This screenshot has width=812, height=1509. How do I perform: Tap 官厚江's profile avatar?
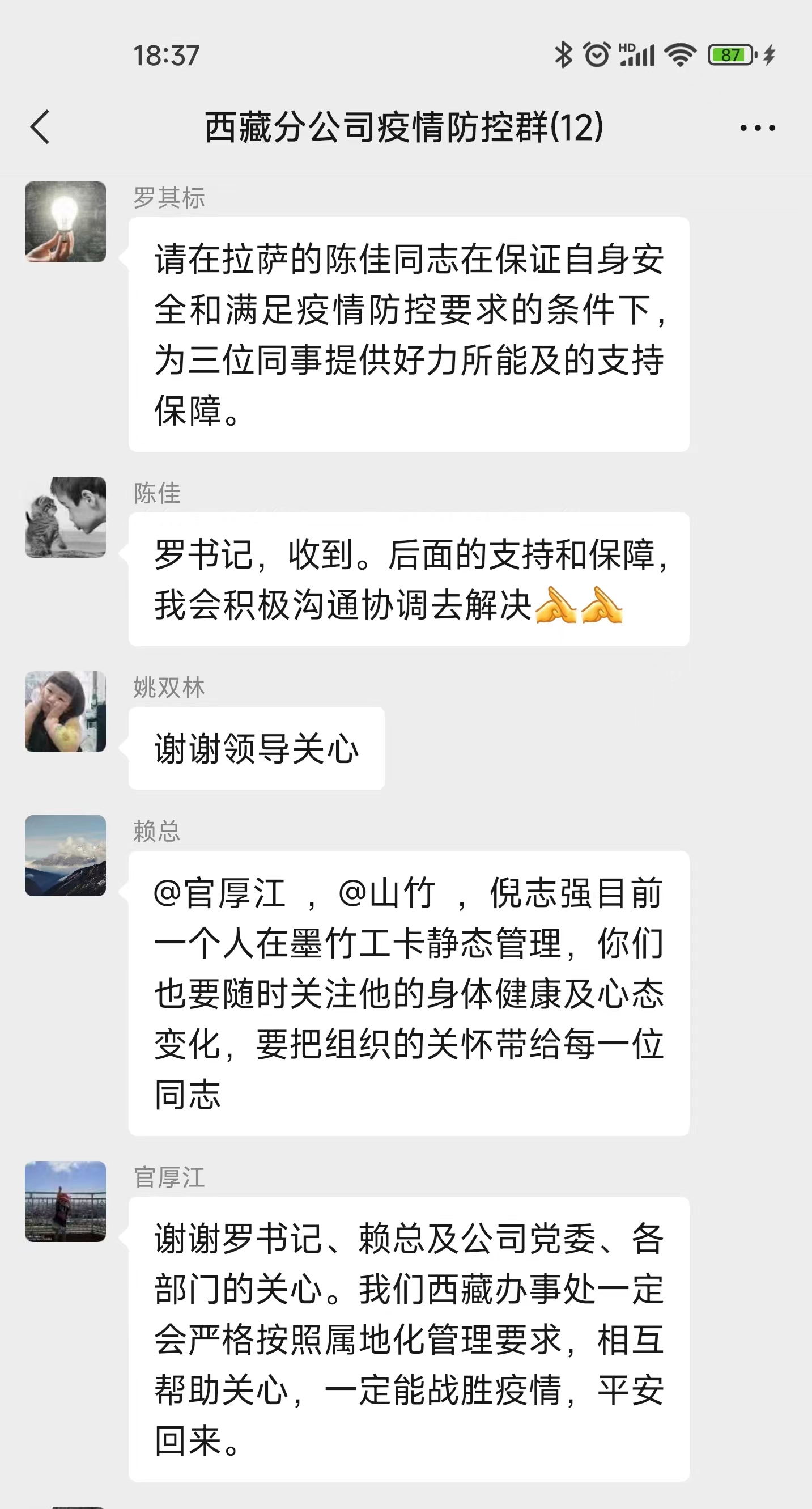(66, 1201)
